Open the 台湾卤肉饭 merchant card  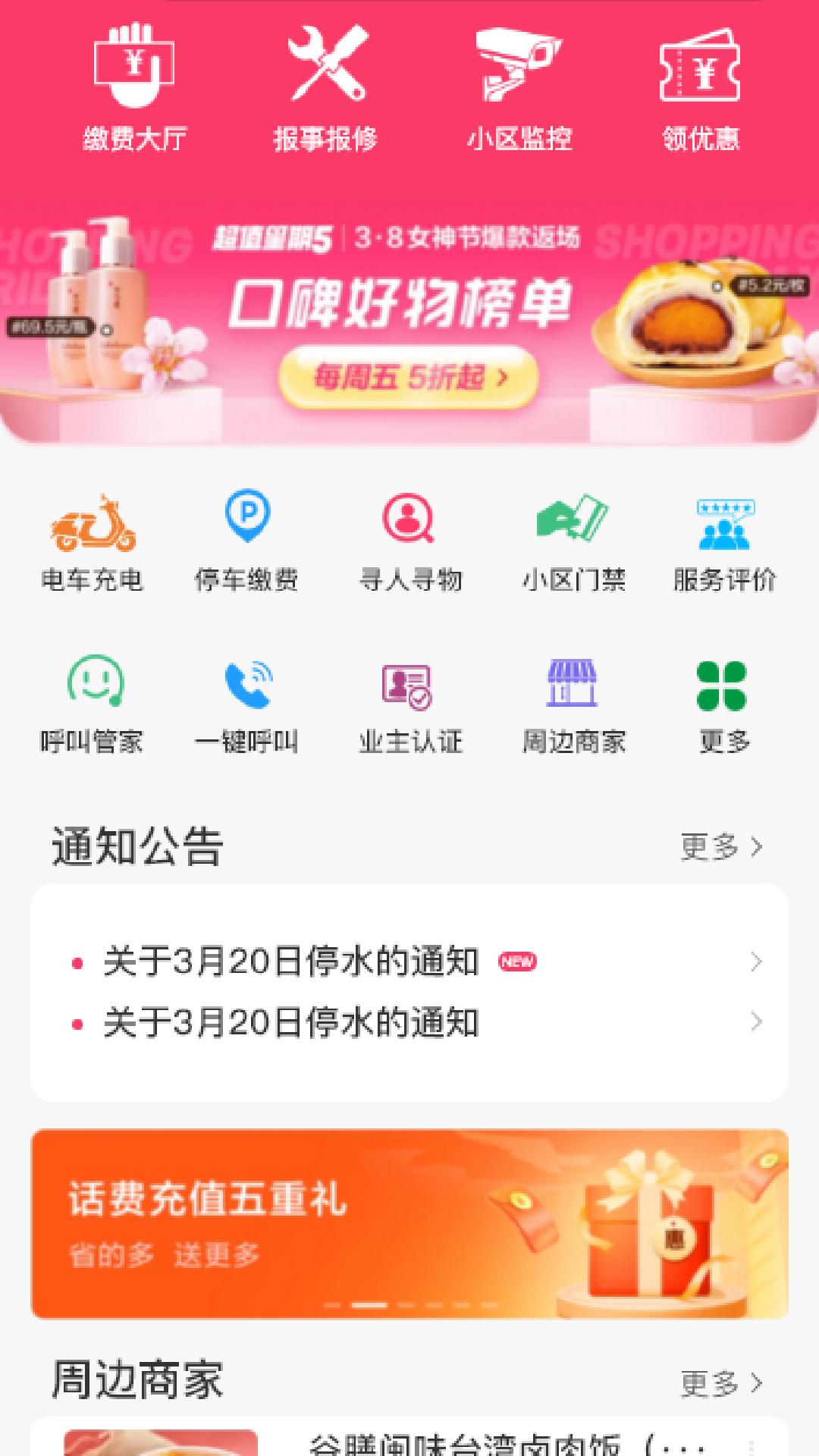tap(409, 1437)
